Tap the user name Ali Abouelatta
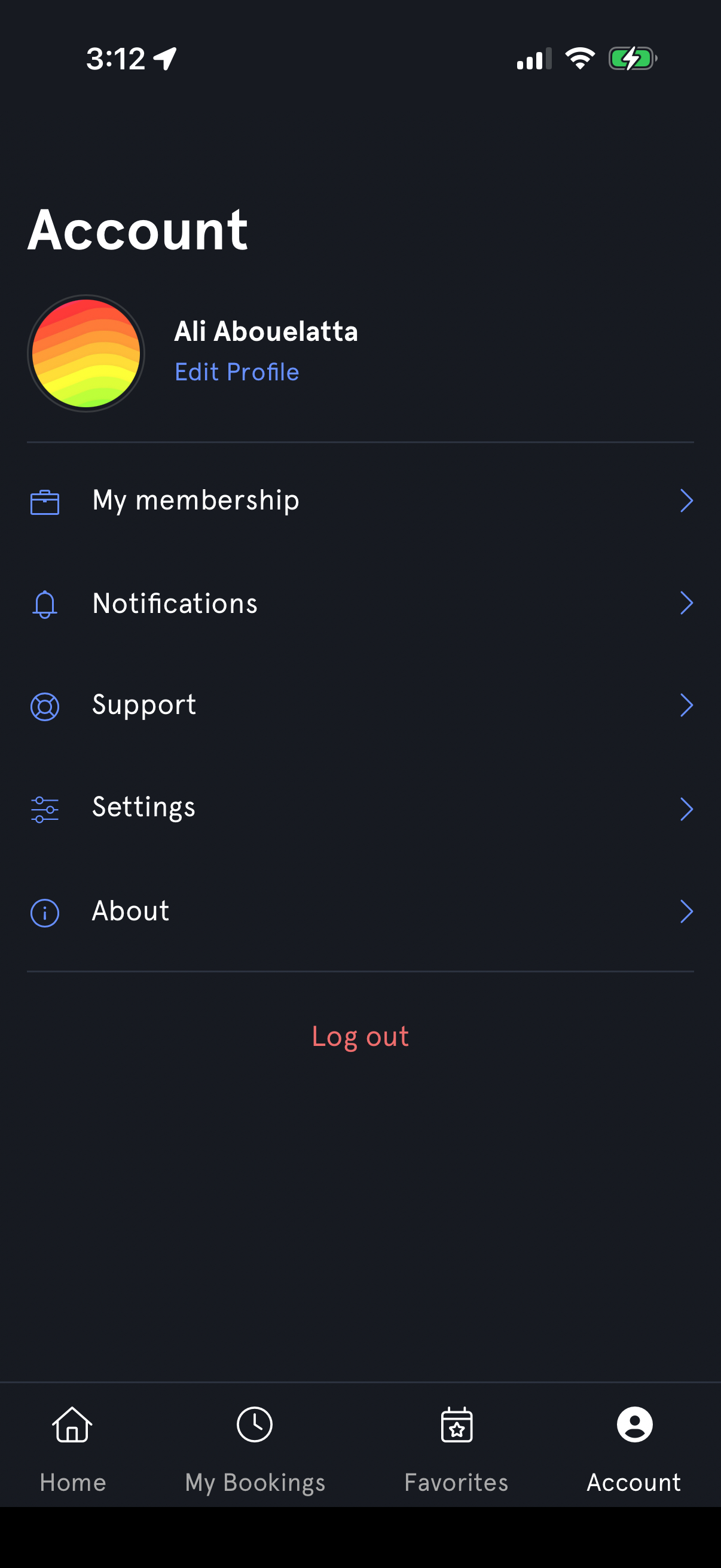The height and width of the screenshot is (1568, 721). pyautogui.click(x=266, y=332)
